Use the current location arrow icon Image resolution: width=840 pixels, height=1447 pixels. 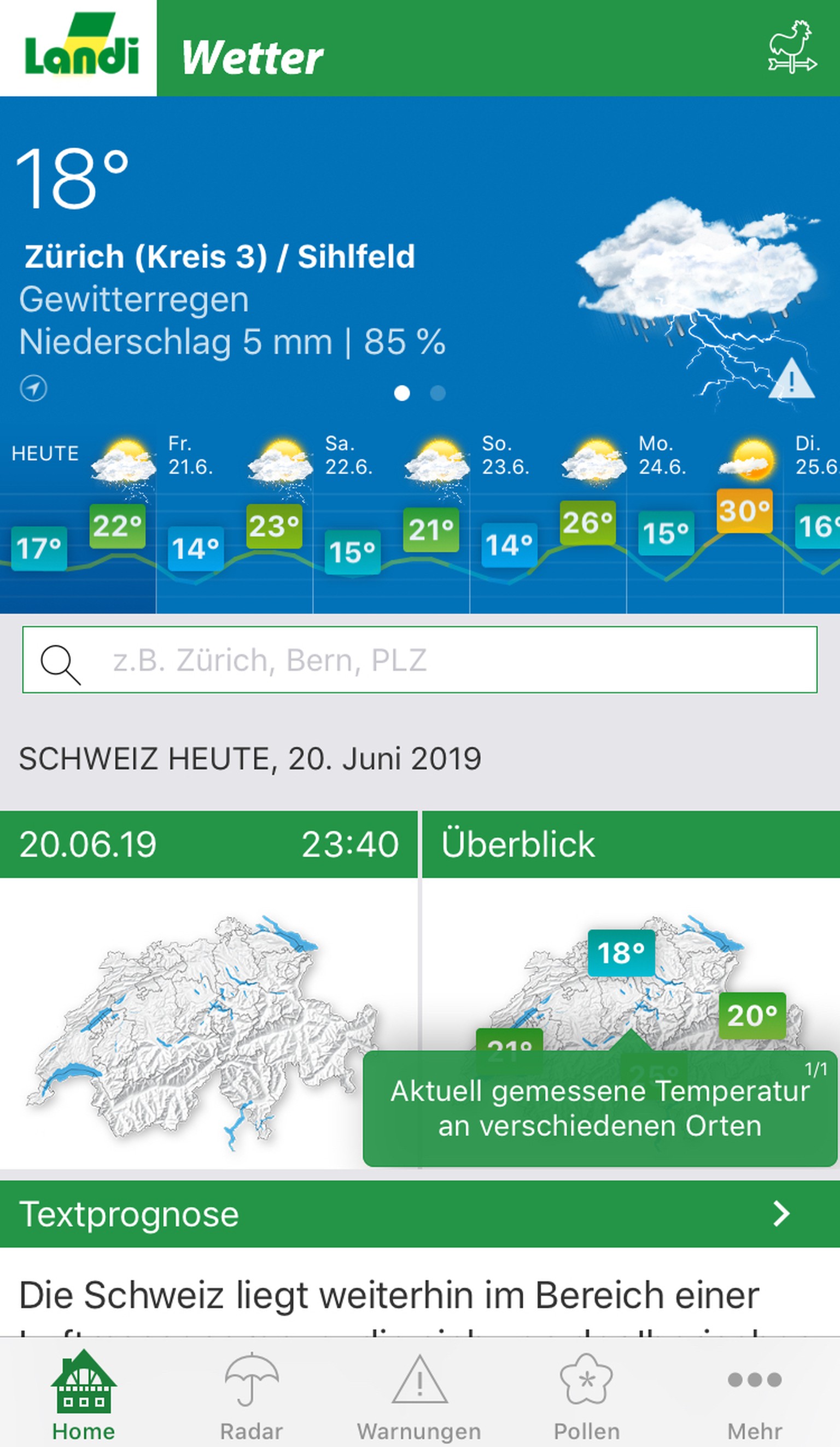point(33,389)
